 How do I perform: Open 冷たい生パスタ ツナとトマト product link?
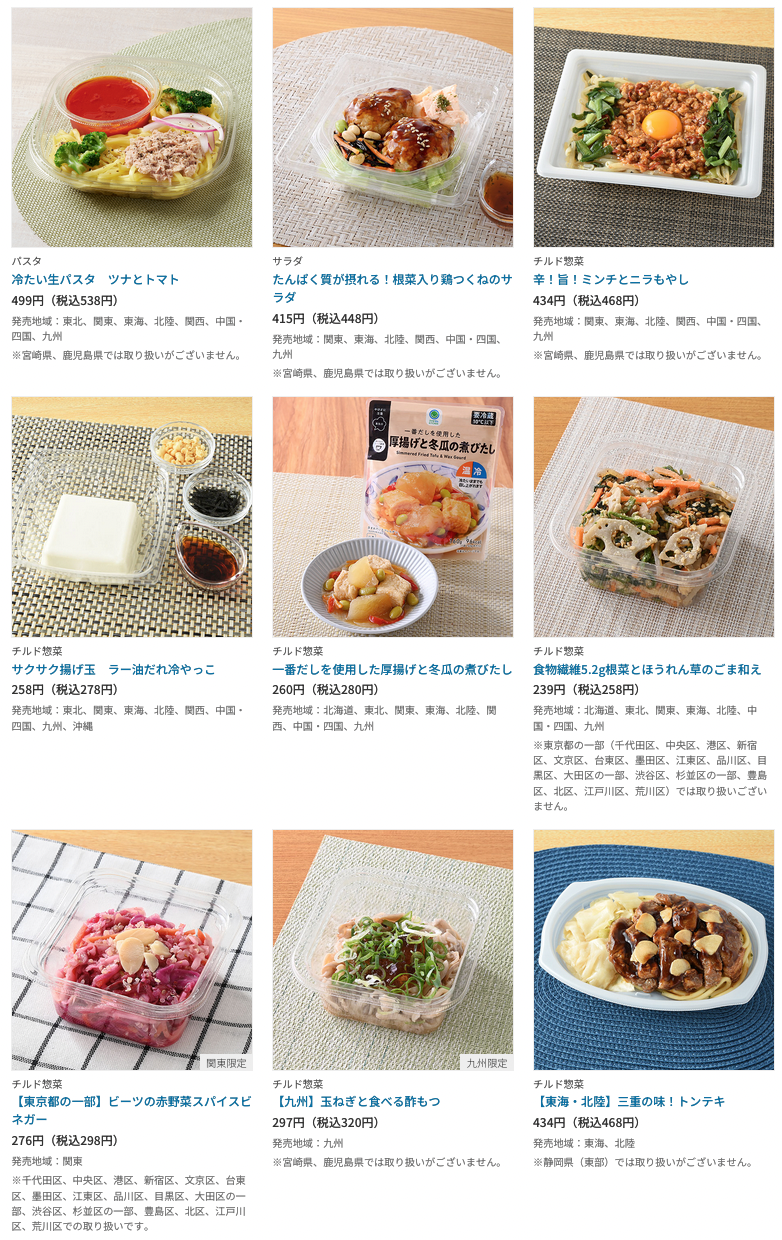95,279
